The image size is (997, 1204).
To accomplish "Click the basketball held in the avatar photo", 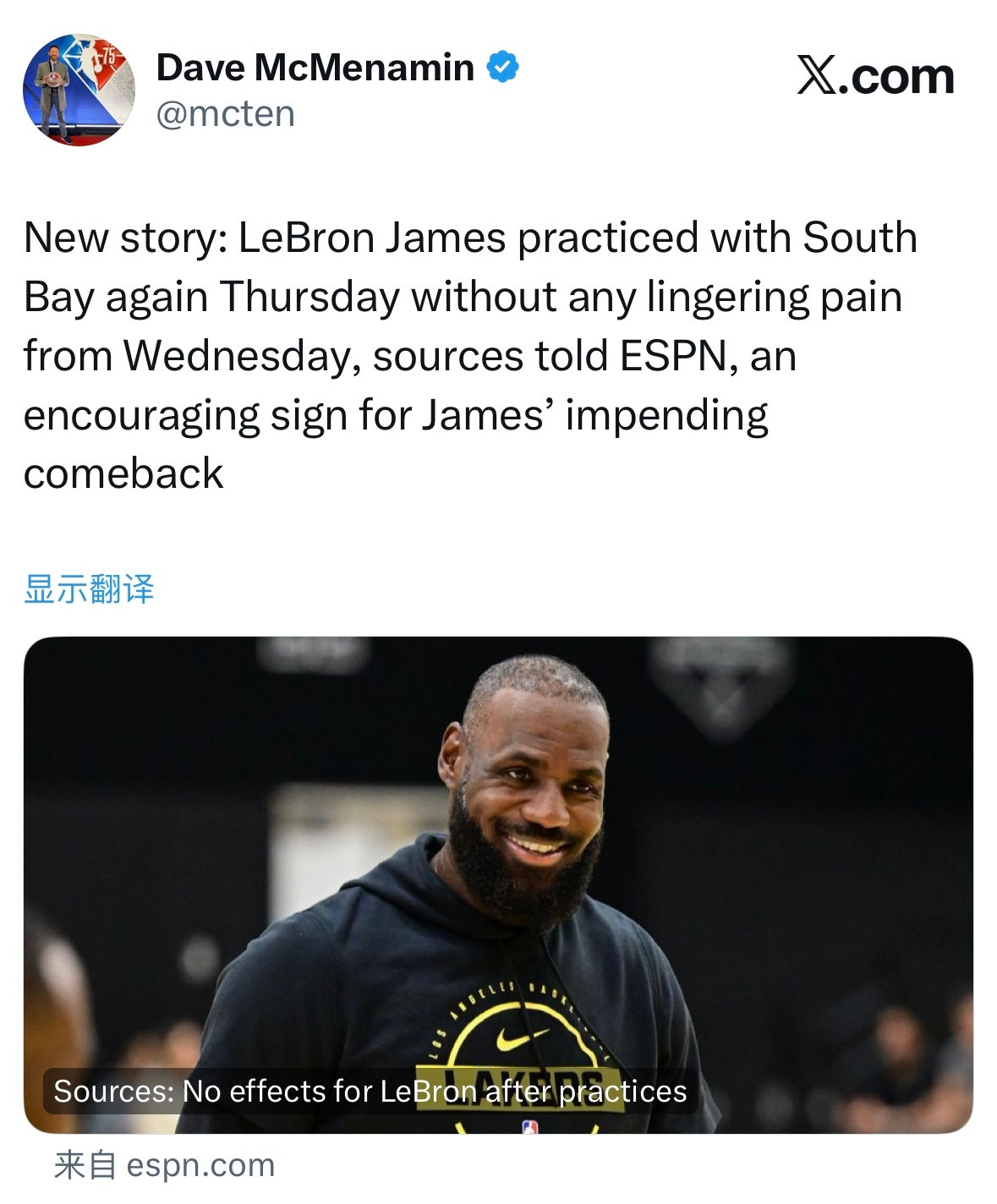I will tap(52, 81).
